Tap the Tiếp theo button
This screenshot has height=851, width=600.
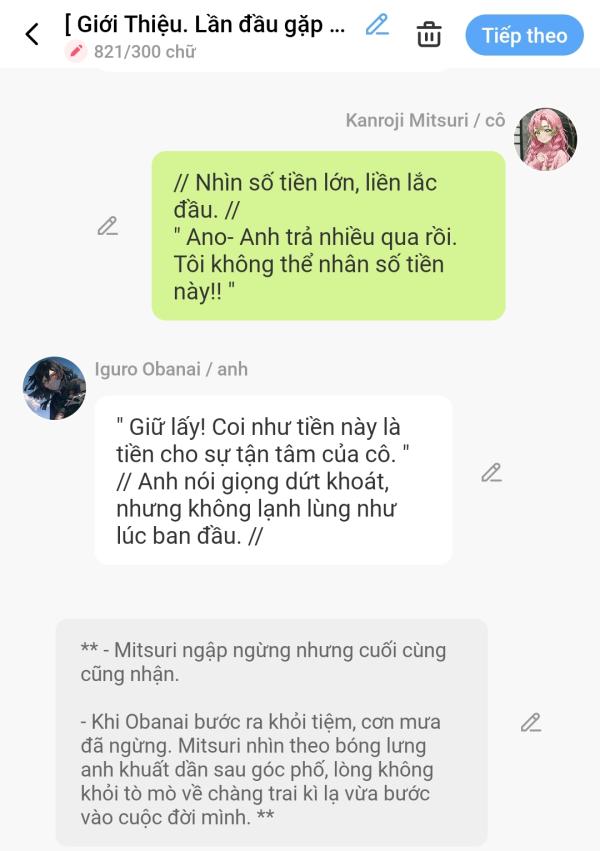(x=524, y=35)
